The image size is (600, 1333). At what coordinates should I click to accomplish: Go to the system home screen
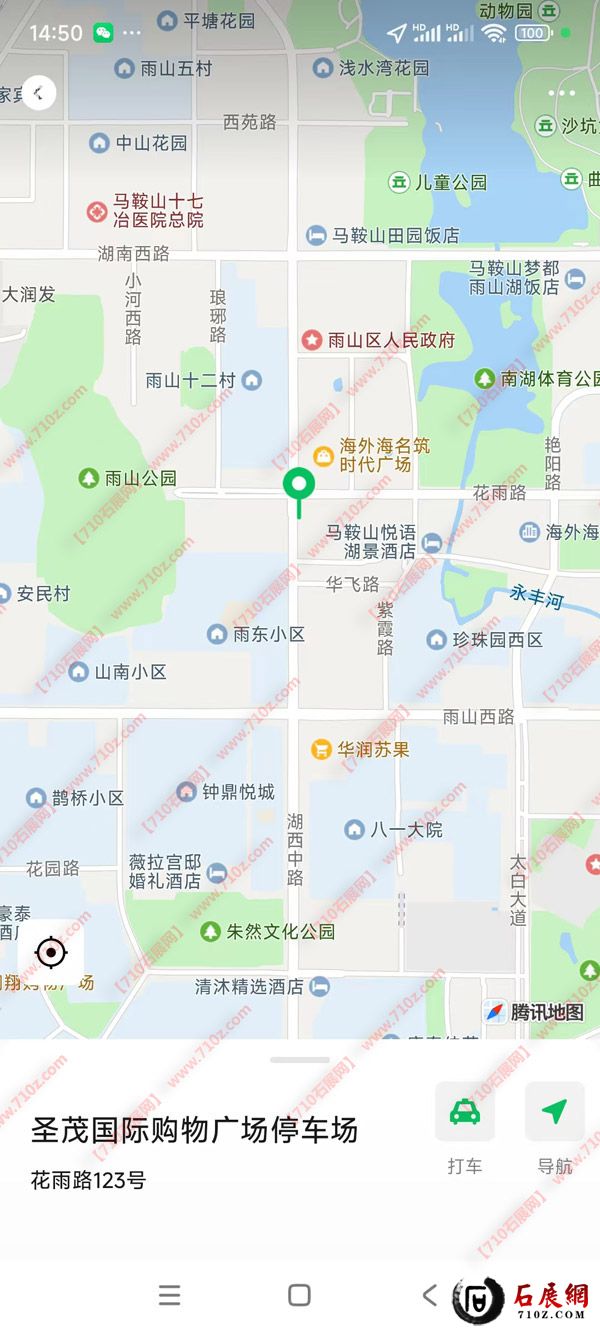click(299, 1295)
